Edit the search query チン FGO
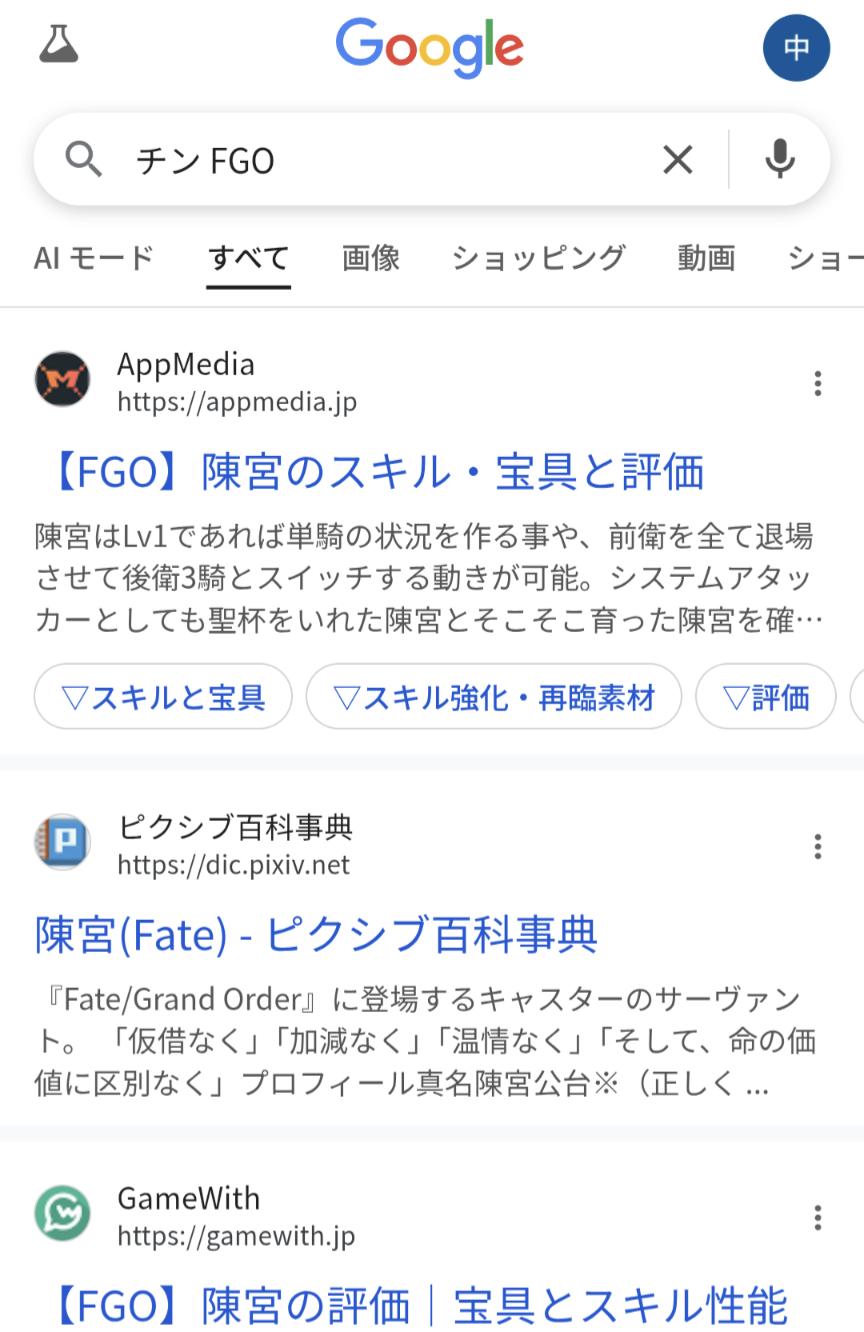The image size is (864, 1332). point(380,160)
